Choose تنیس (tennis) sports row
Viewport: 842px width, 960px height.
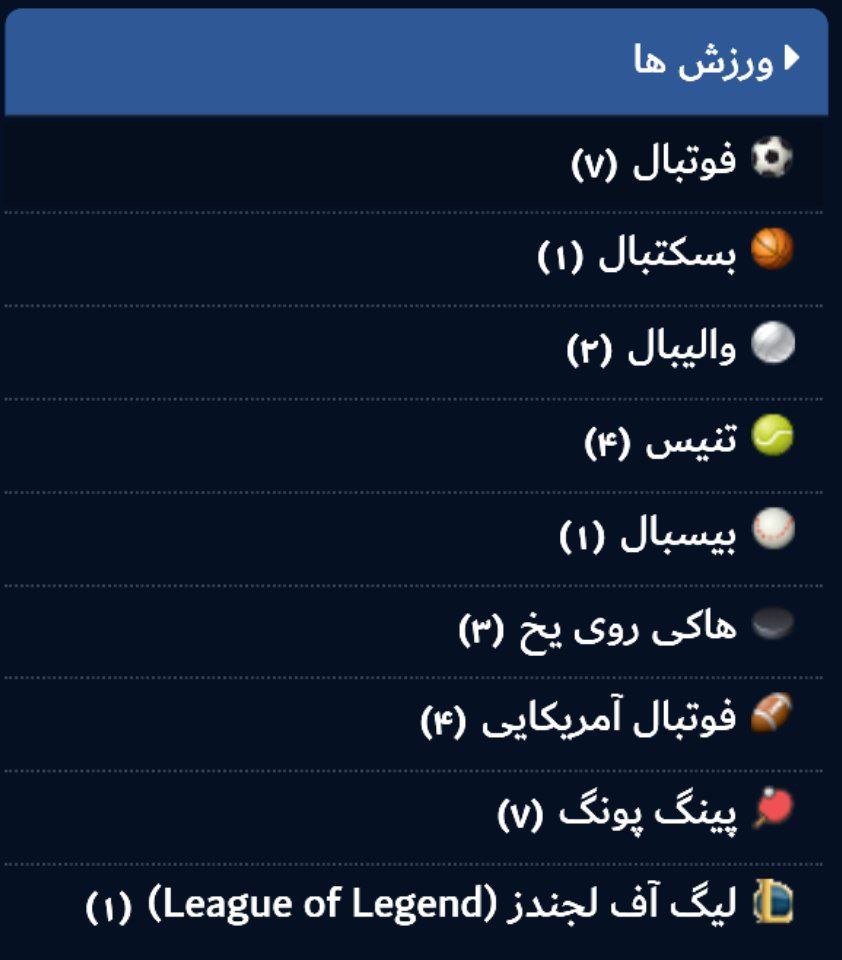tap(688, 439)
